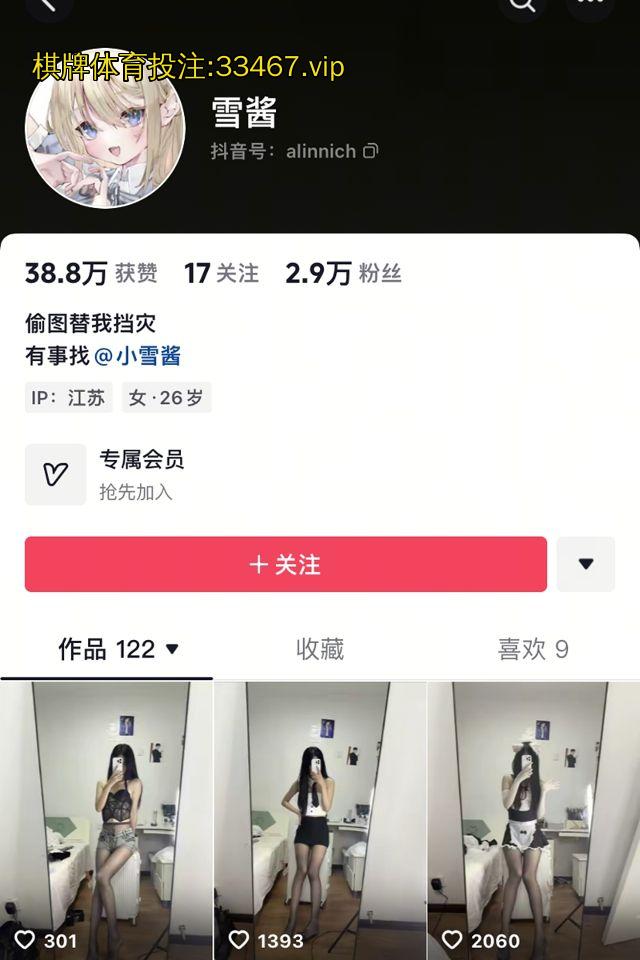Go back using the top arrow
Viewport: 640px width, 960px height.
(48, 5)
